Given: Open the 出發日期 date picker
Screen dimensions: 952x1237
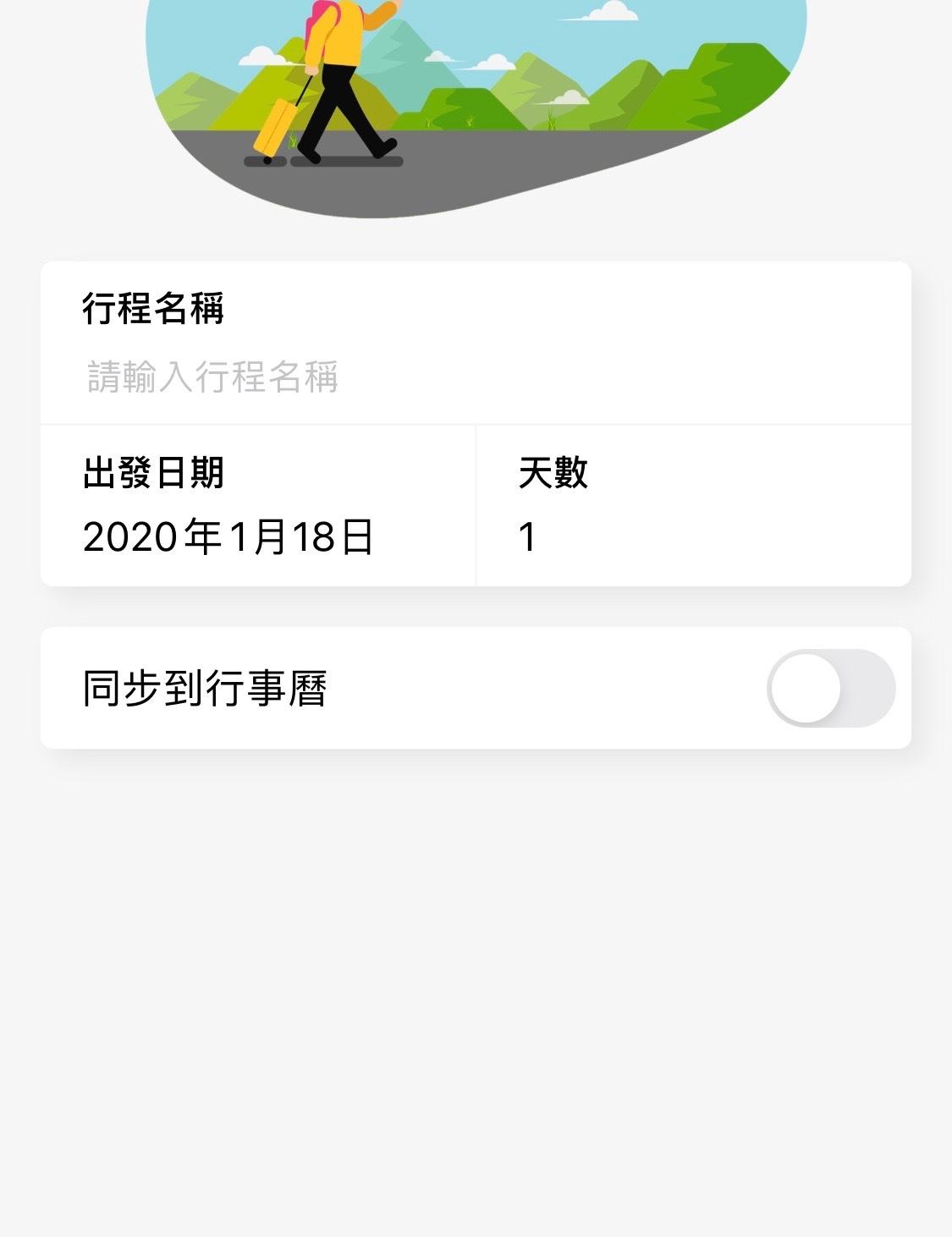Looking at the screenshot, I should tap(228, 536).
